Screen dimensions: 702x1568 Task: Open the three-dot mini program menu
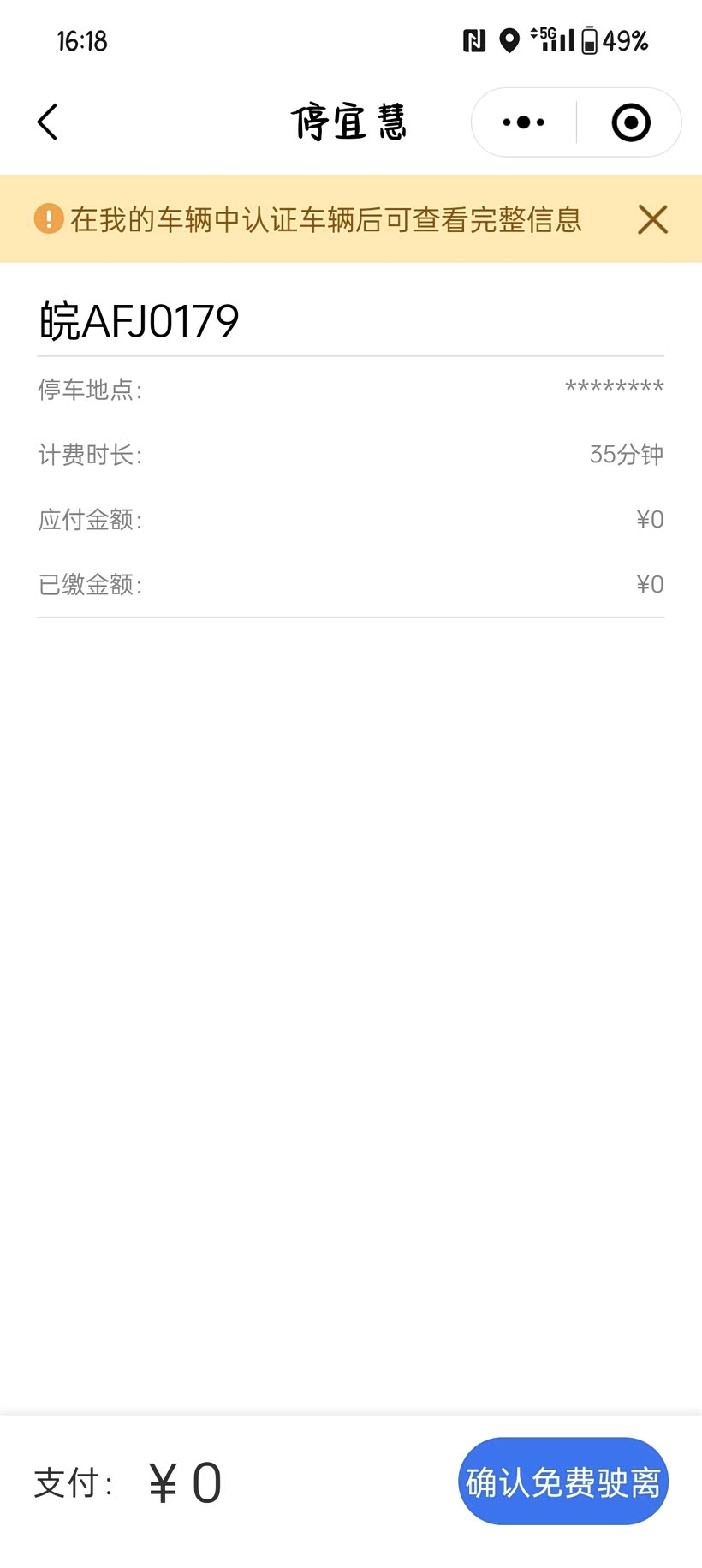click(523, 122)
